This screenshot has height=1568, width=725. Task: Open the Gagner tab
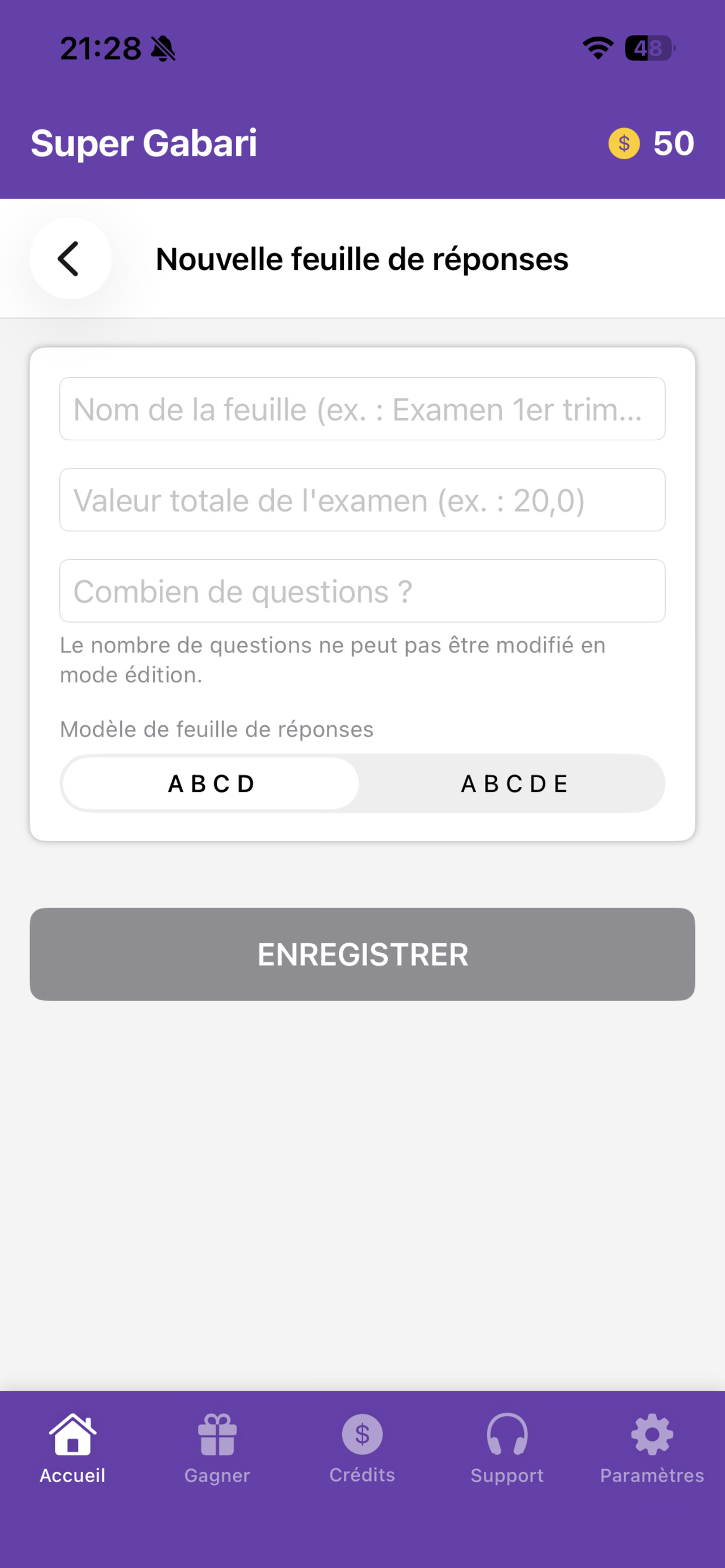tap(217, 1449)
